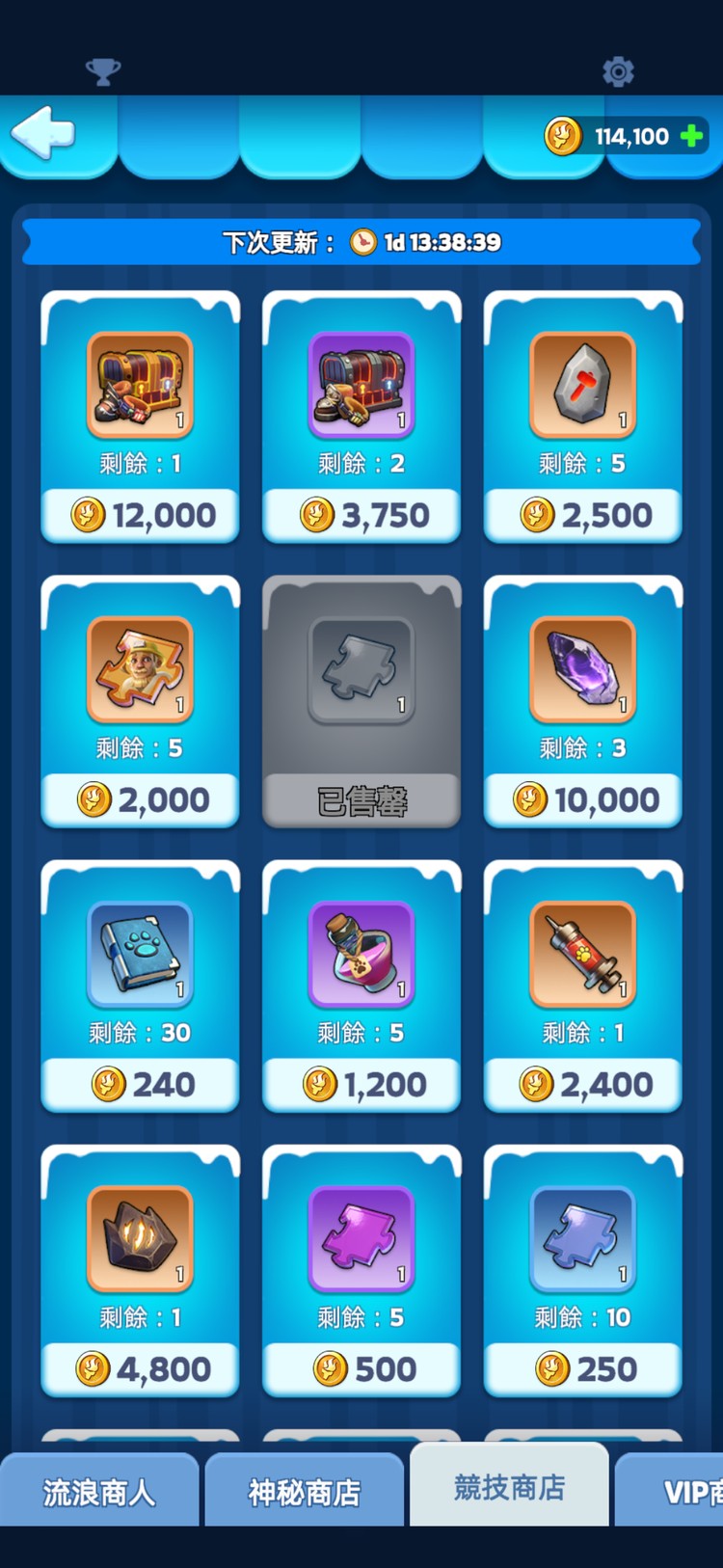
Task: Buy the pink potion for 1,200
Action: (361, 1083)
